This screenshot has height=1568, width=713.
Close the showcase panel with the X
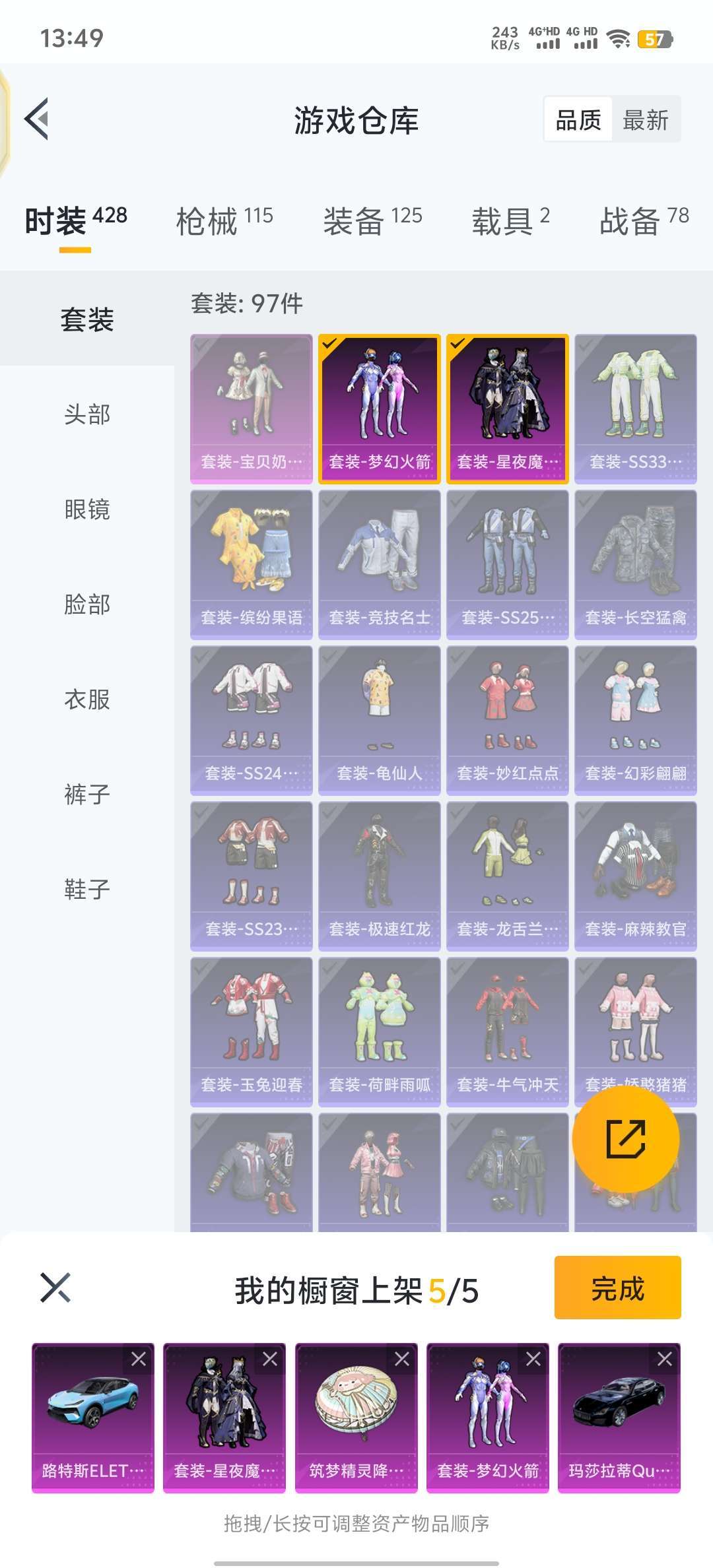pyautogui.click(x=55, y=1288)
